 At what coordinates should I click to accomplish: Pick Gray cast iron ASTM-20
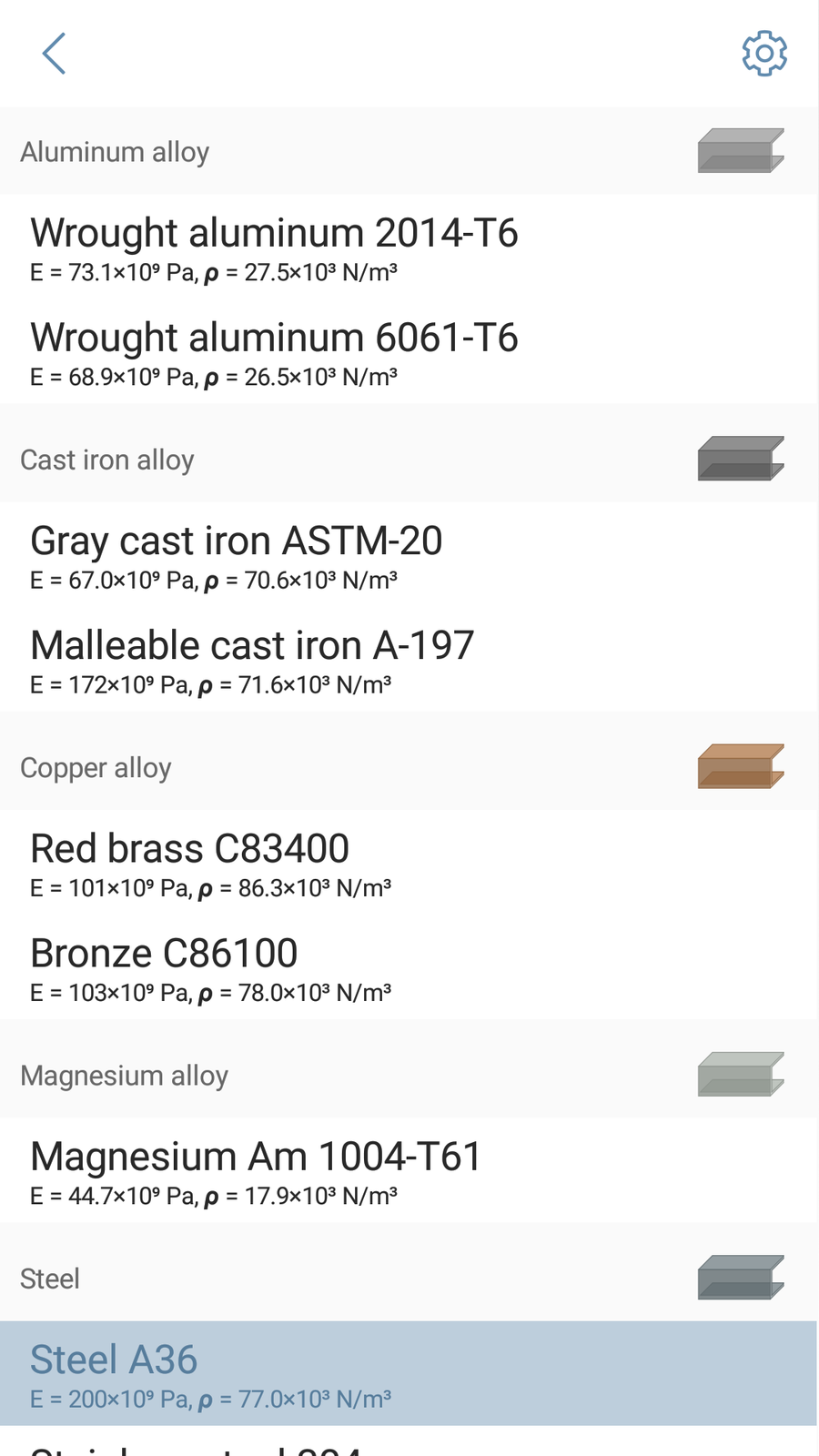[x=409, y=555]
